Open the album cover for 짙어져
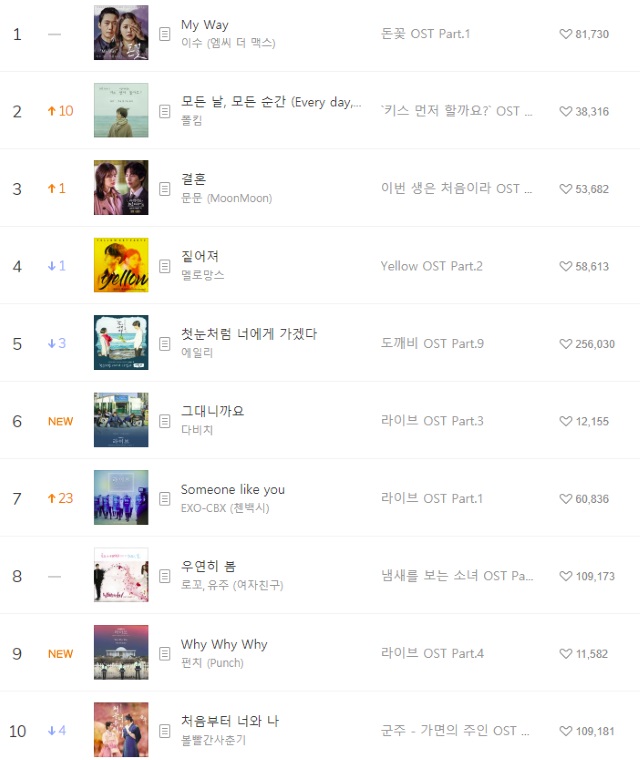Image resolution: width=640 pixels, height=760 pixels. (121, 265)
